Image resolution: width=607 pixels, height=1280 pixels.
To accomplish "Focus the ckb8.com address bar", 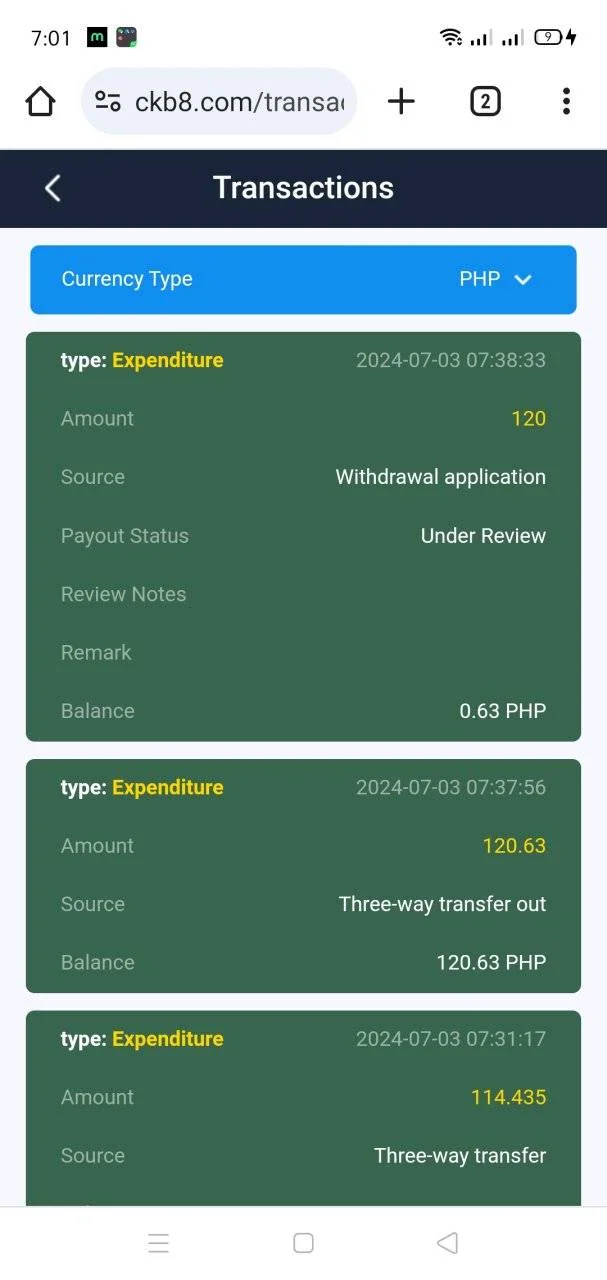I will point(219,101).
